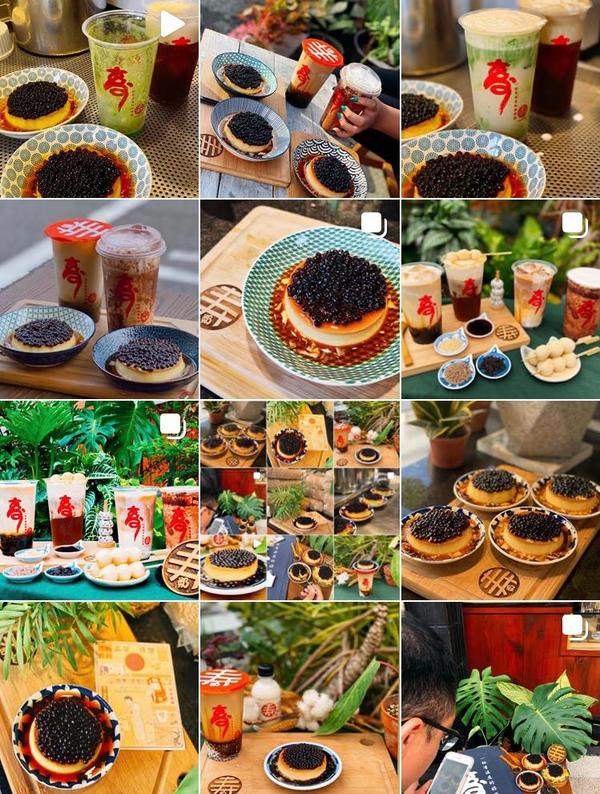Open the video post with green drink
The width and height of the screenshot is (600, 794).
[99, 99]
